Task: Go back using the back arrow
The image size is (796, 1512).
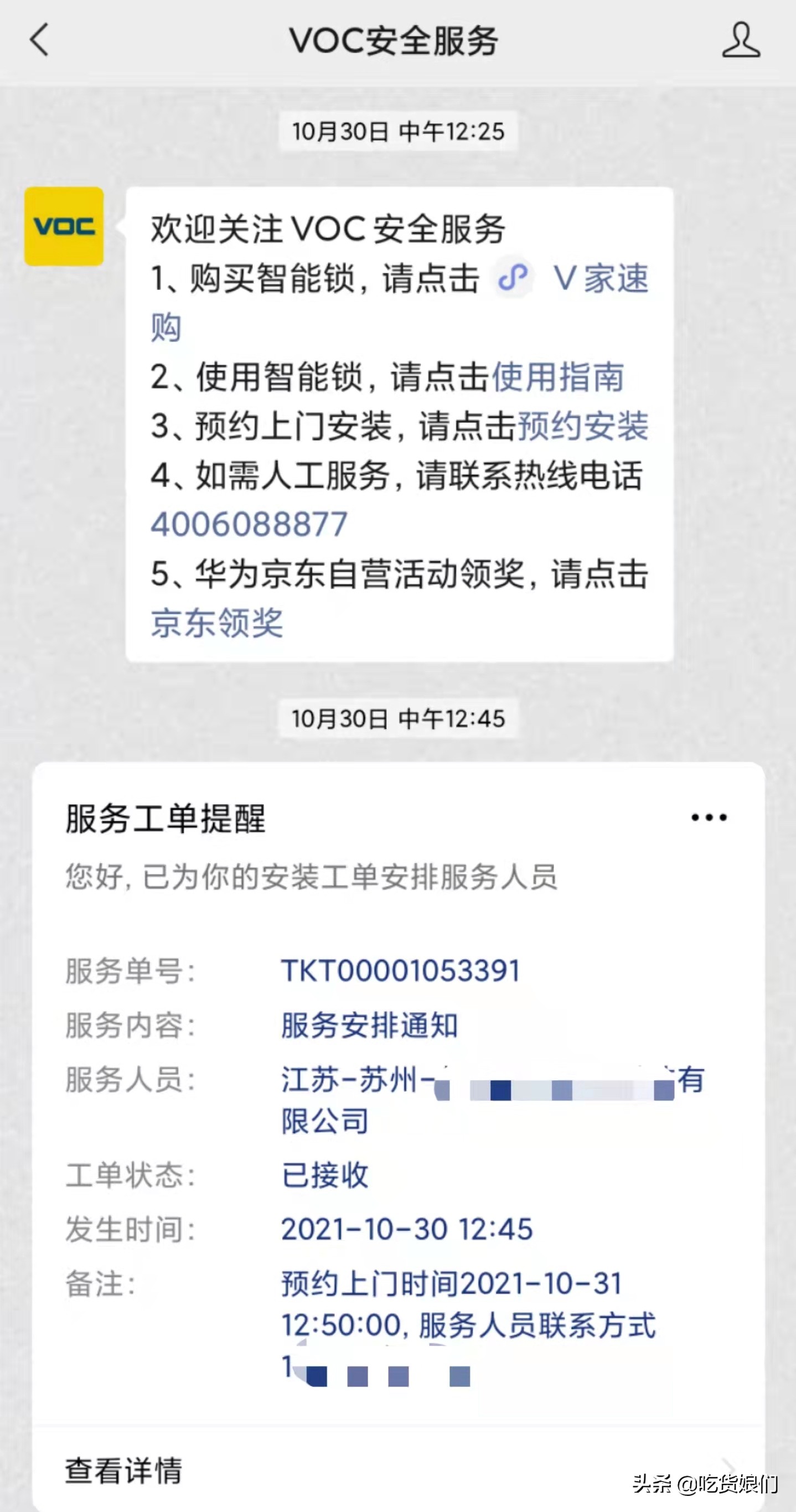Action: point(37,41)
